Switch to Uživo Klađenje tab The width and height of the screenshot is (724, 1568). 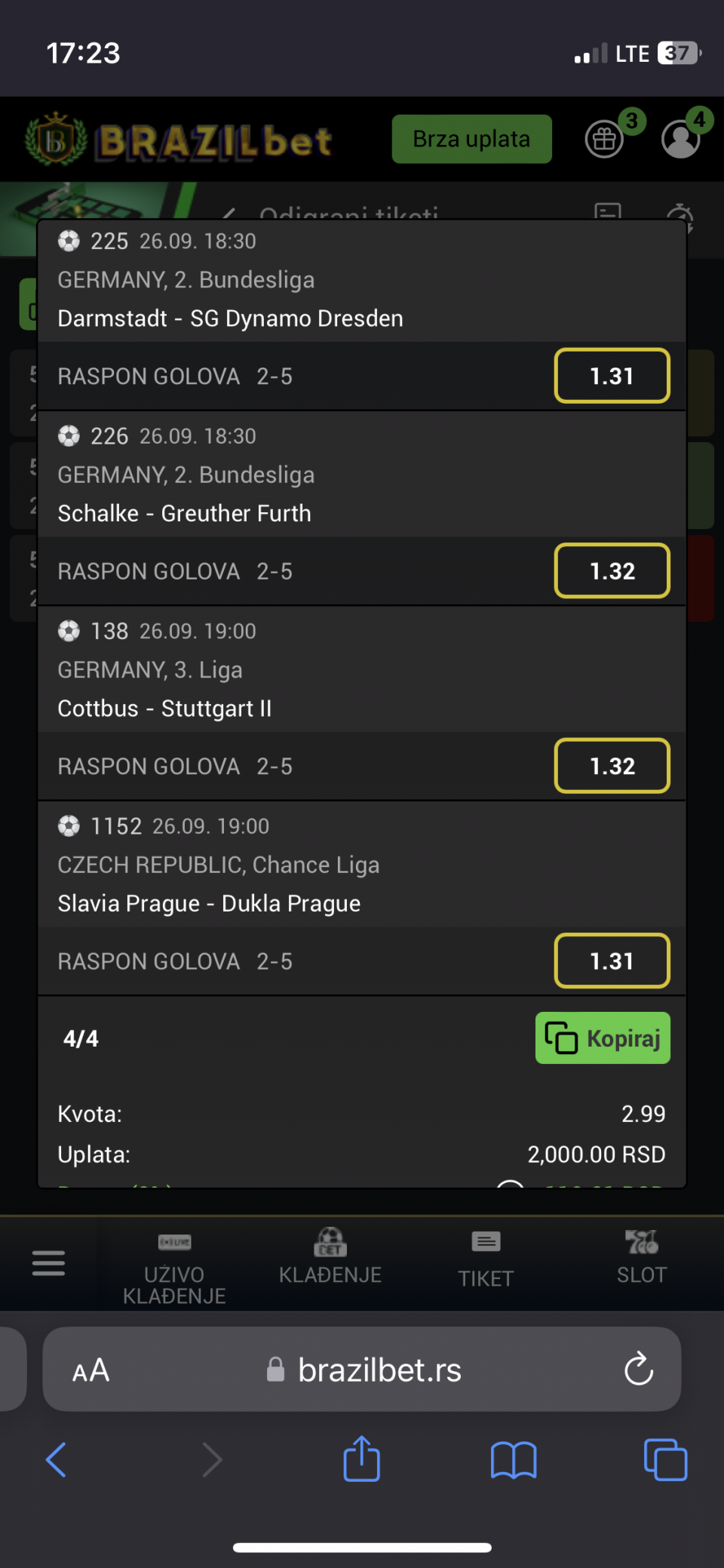click(x=174, y=1268)
